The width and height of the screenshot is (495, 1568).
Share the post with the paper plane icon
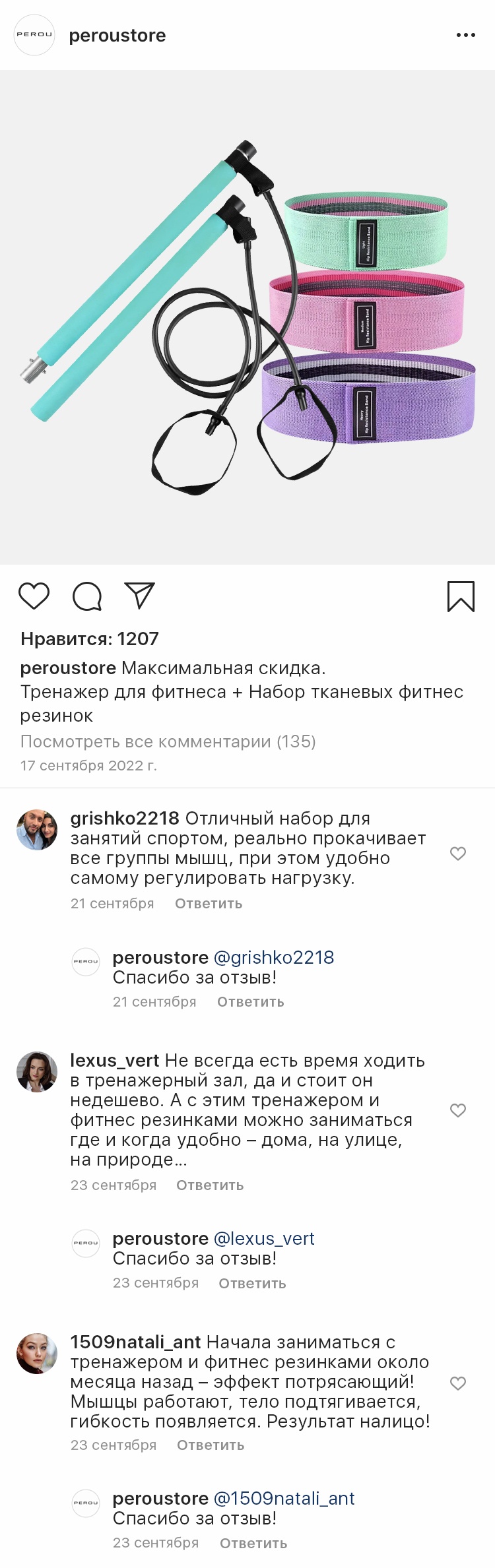pyautogui.click(x=139, y=596)
